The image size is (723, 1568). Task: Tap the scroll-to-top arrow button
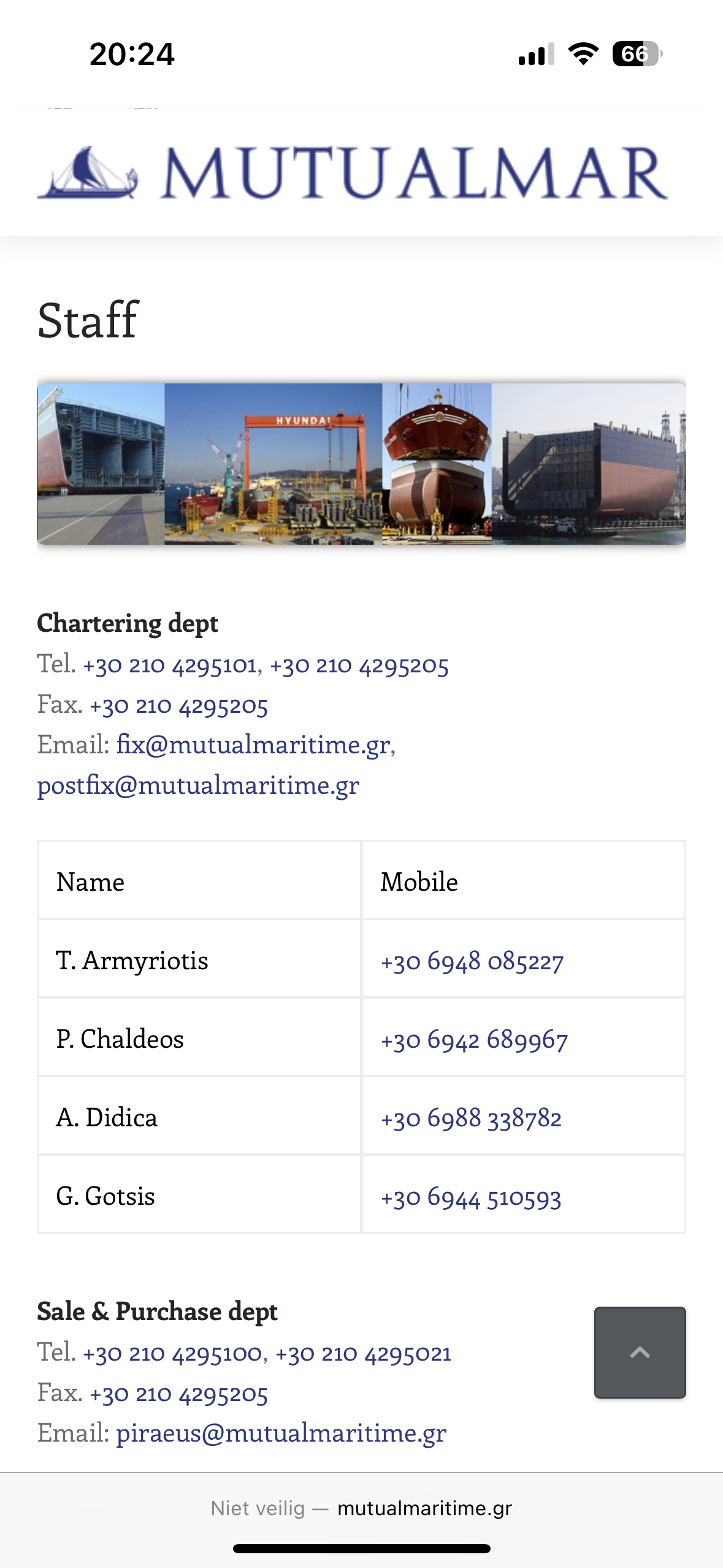coord(640,1352)
